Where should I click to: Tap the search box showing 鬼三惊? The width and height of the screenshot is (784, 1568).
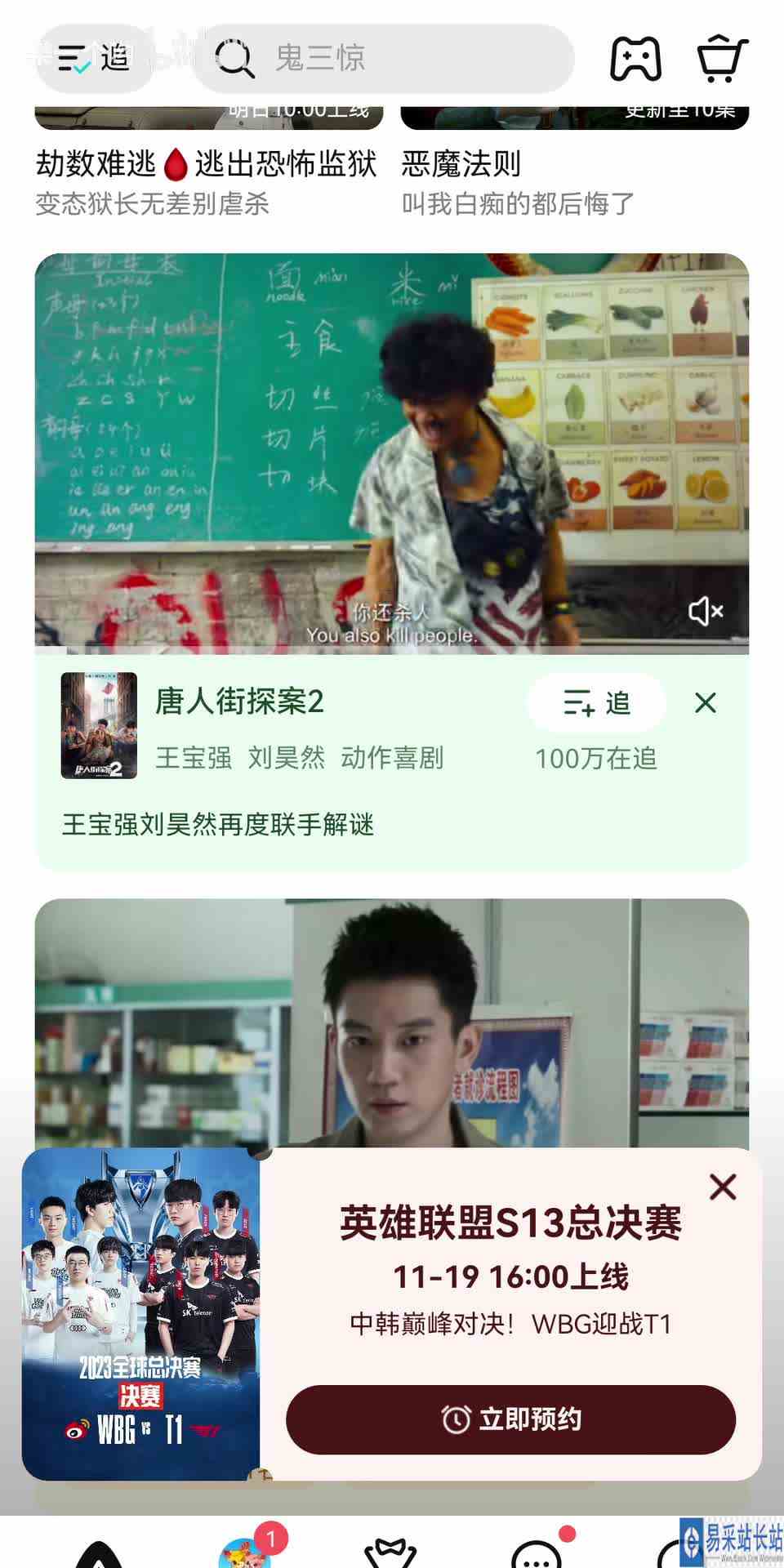[x=384, y=59]
